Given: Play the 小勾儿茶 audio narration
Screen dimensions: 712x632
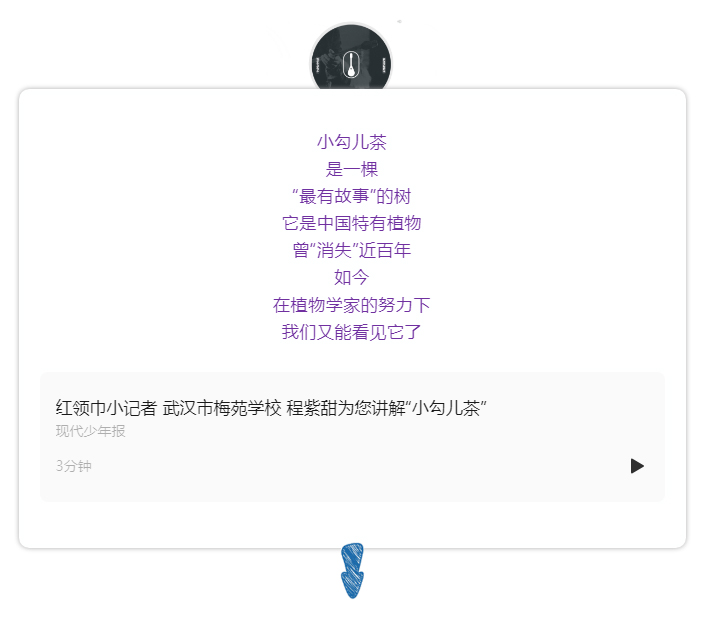Looking at the screenshot, I should pyautogui.click(x=637, y=466).
